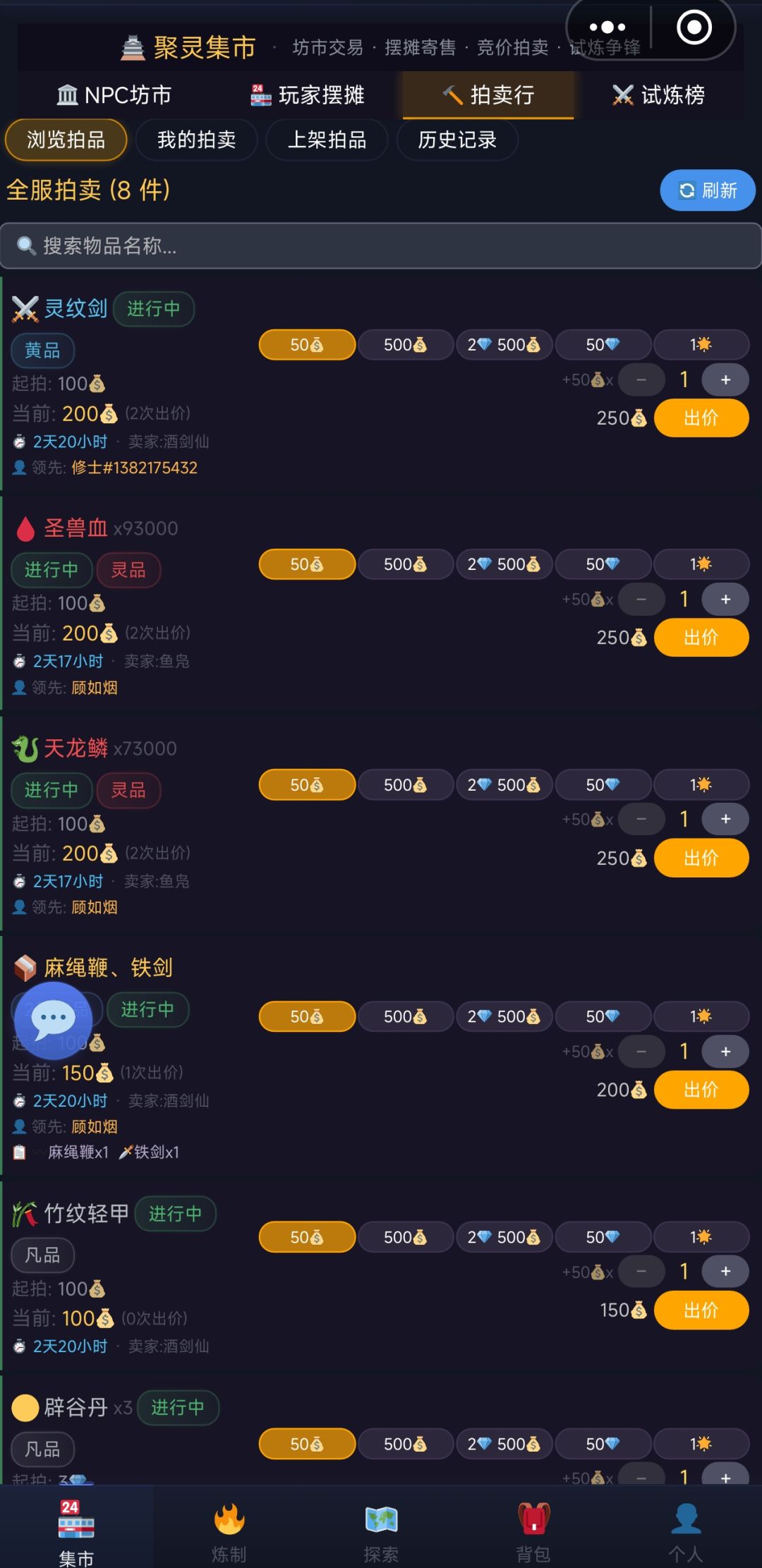This screenshot has width=762, height=1568.
Task: Select the 50 coin bid preset on 灵纹剑
Action: (x=306, y=345)
